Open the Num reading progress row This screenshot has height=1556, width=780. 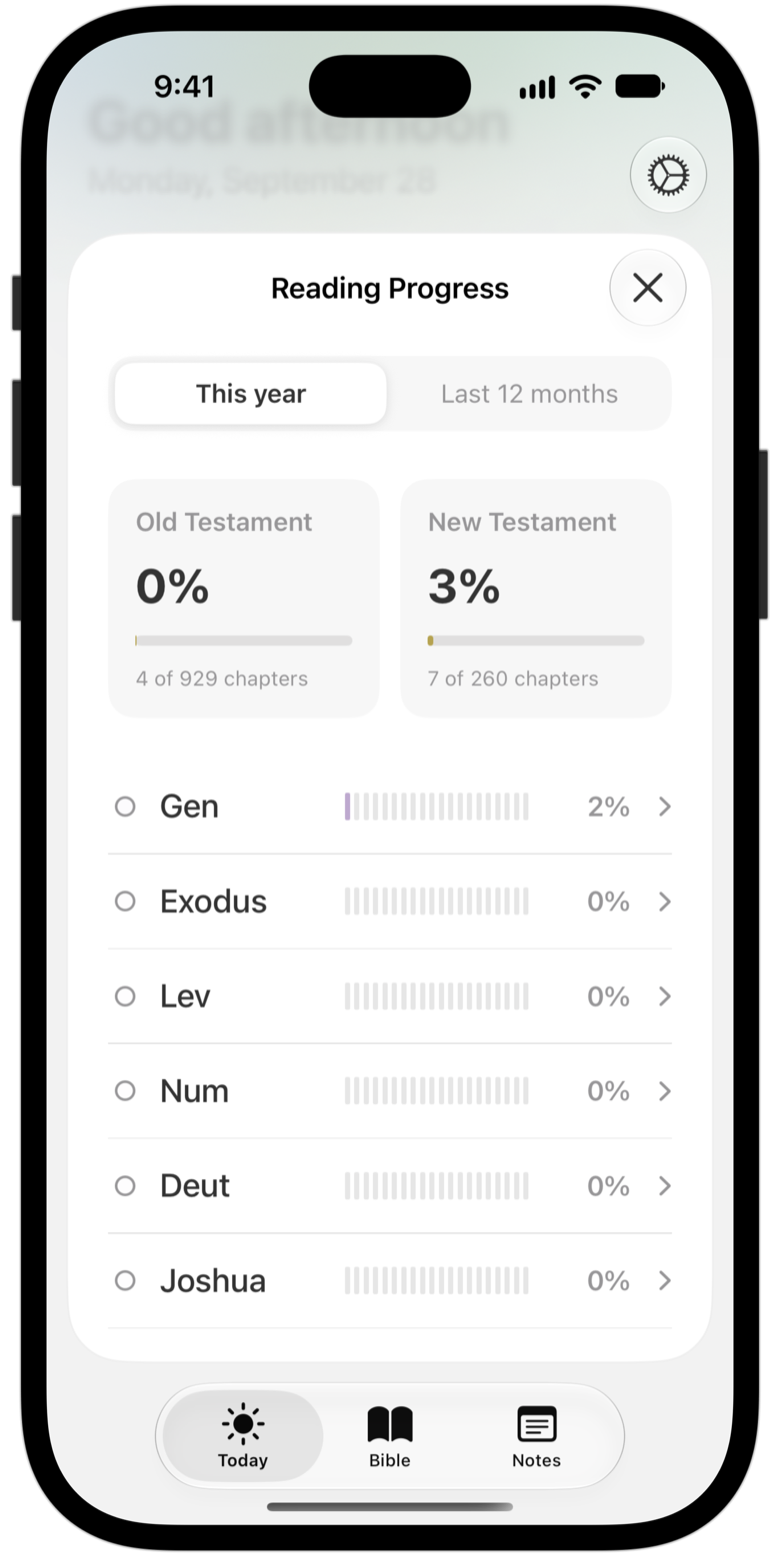[390, 1091]
